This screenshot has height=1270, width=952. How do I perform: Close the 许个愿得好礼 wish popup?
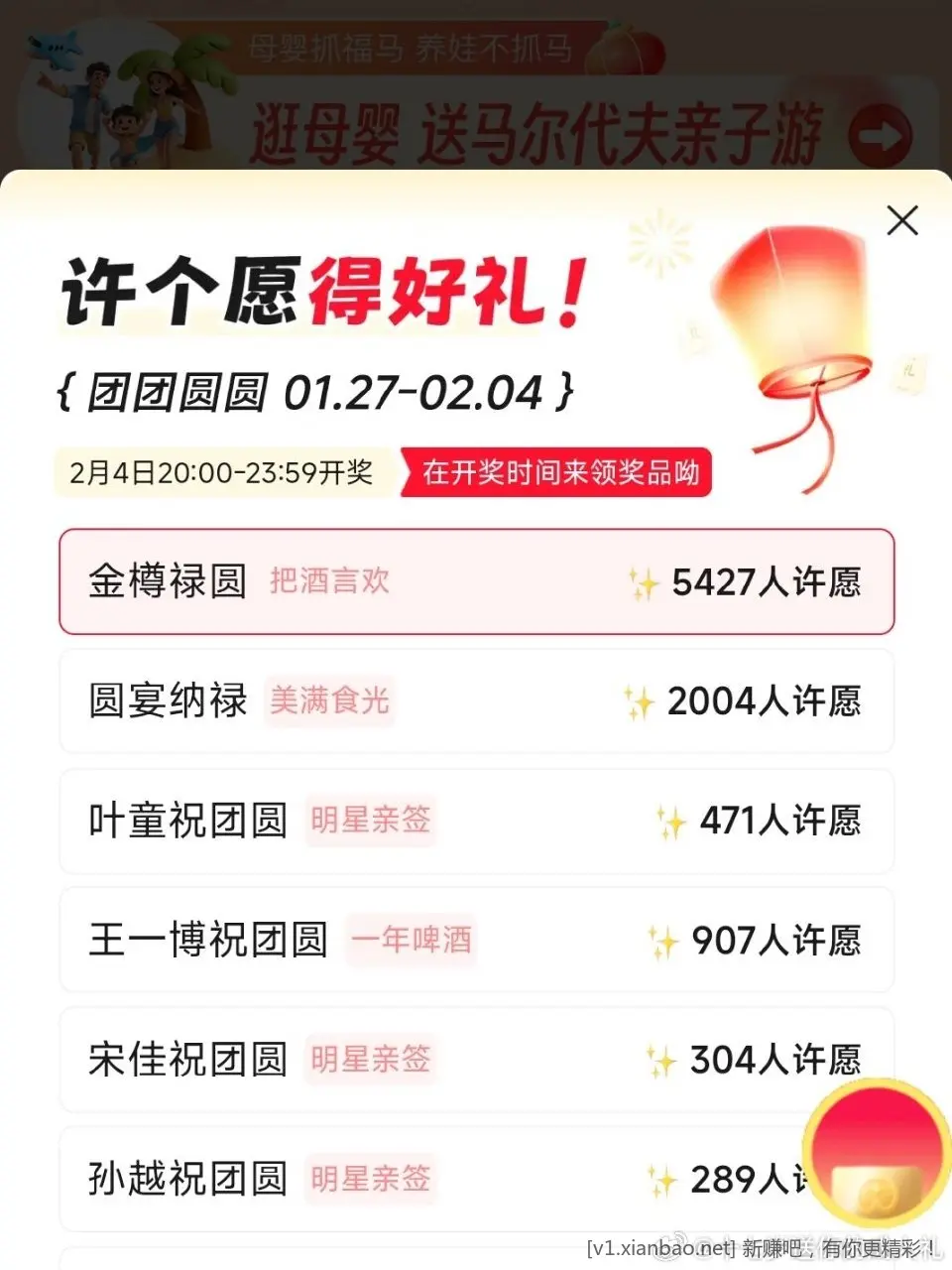click(x=901, y=220)
